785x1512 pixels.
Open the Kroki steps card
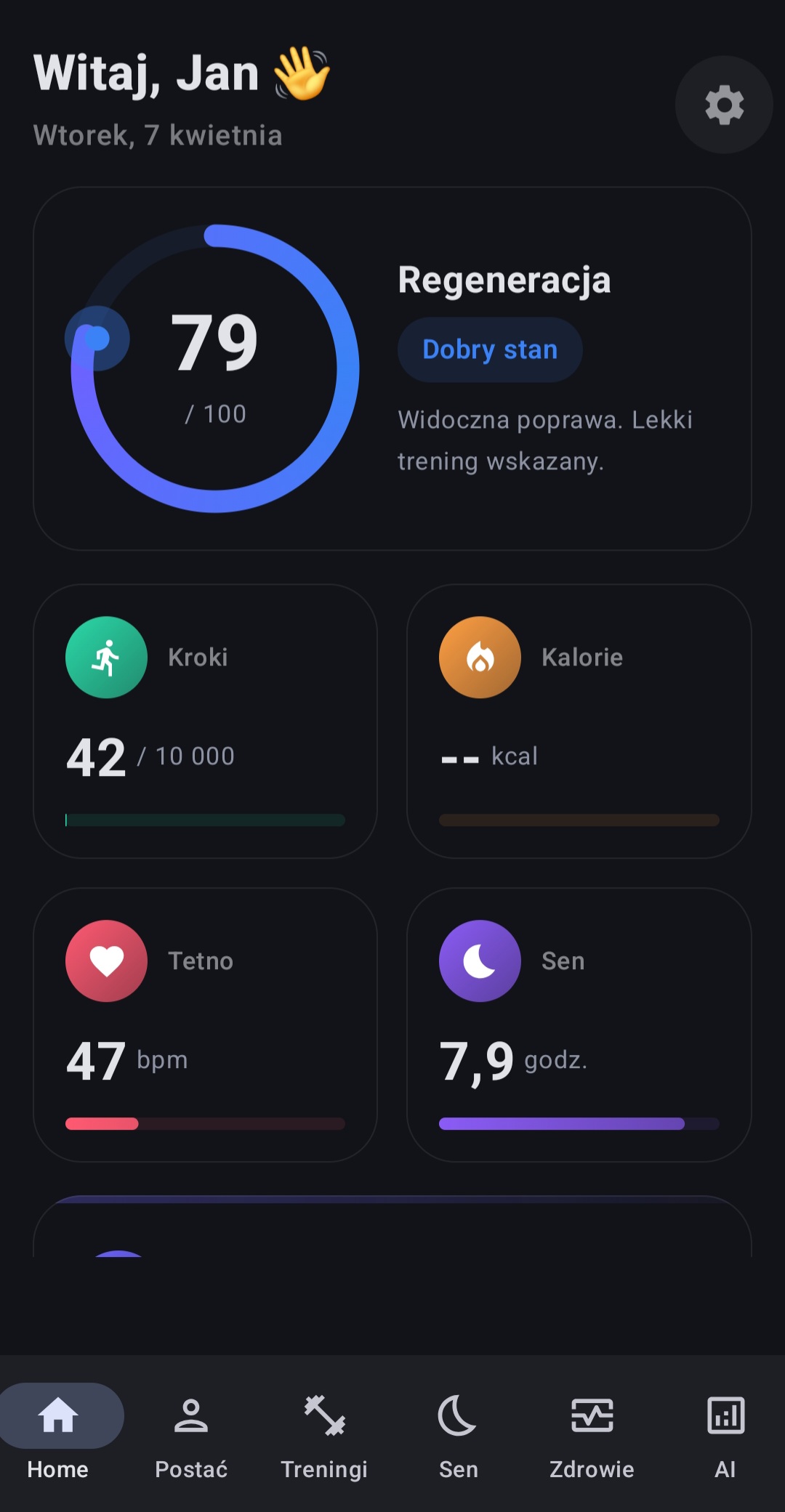click(x=205, y=721)
